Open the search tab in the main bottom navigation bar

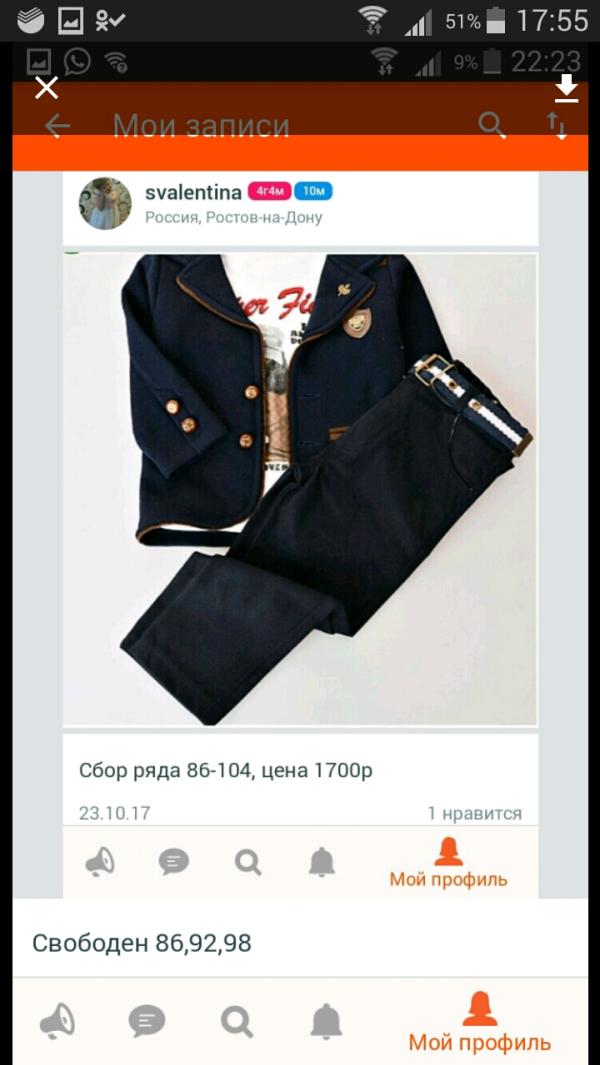[x=236, y=1022]
